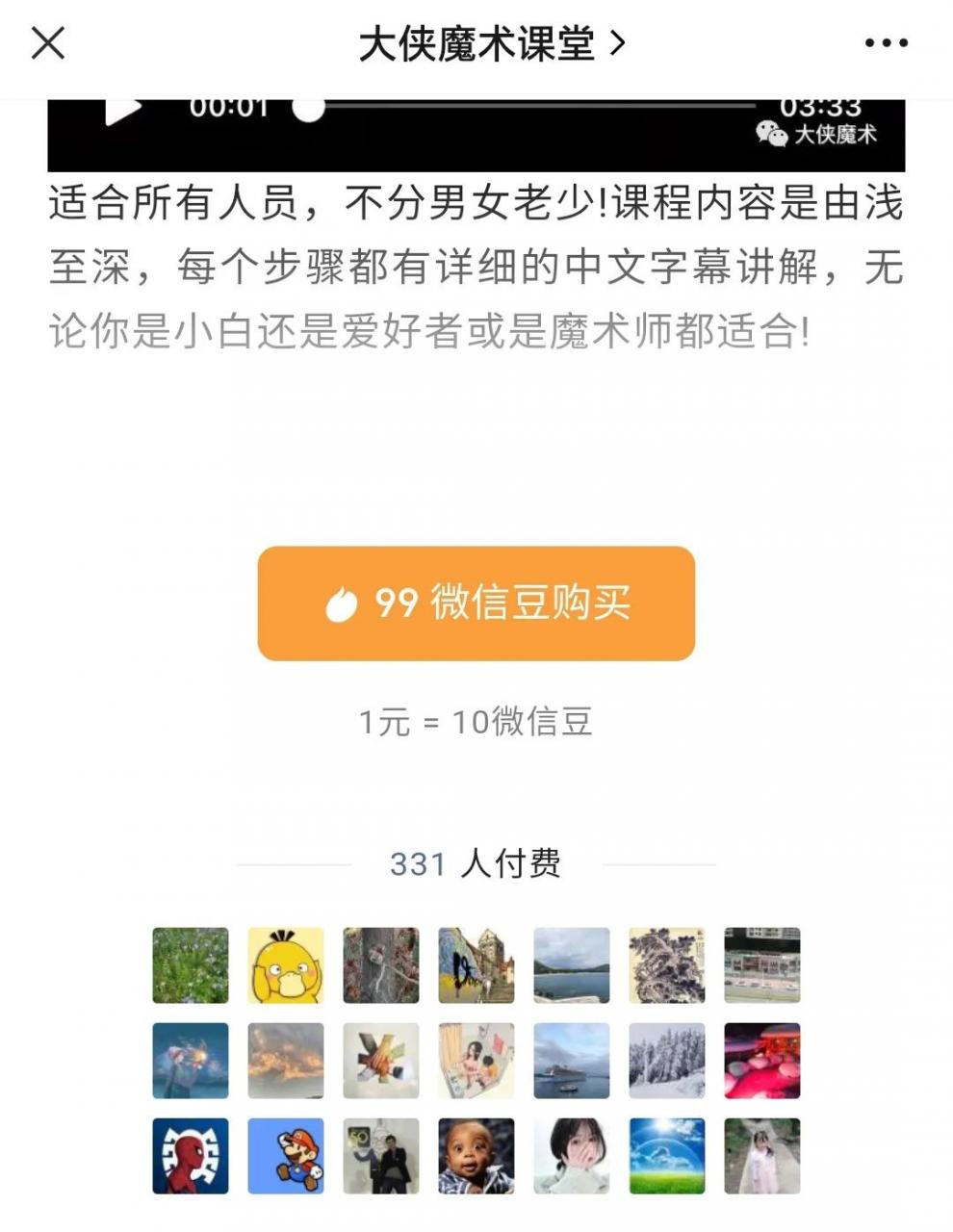
Task: Open 大侠魔术课堂 account title link
Action: coord(491,43)
